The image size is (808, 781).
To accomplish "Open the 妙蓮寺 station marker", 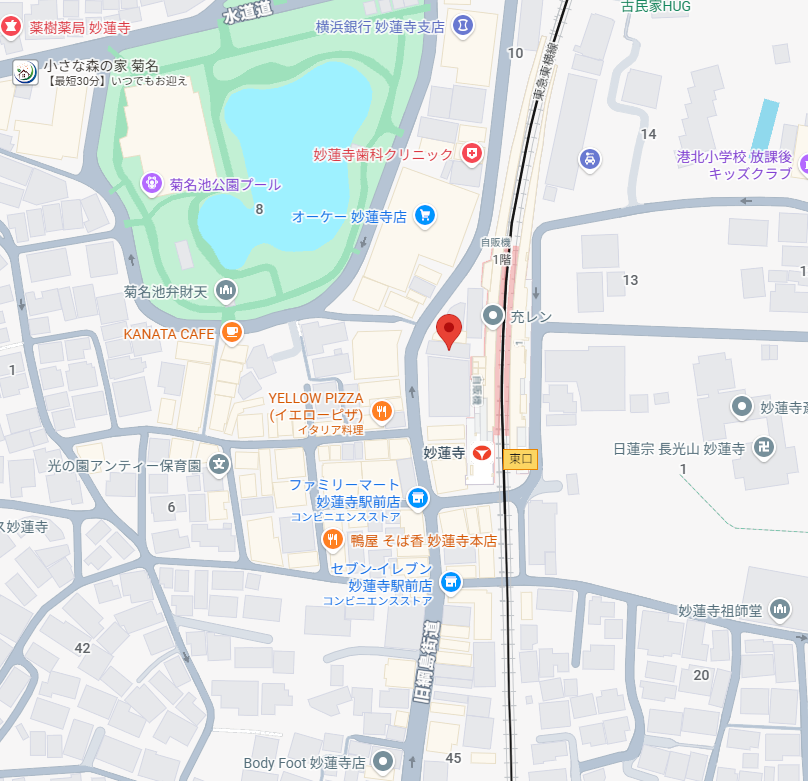I will [x=482, y=454].
